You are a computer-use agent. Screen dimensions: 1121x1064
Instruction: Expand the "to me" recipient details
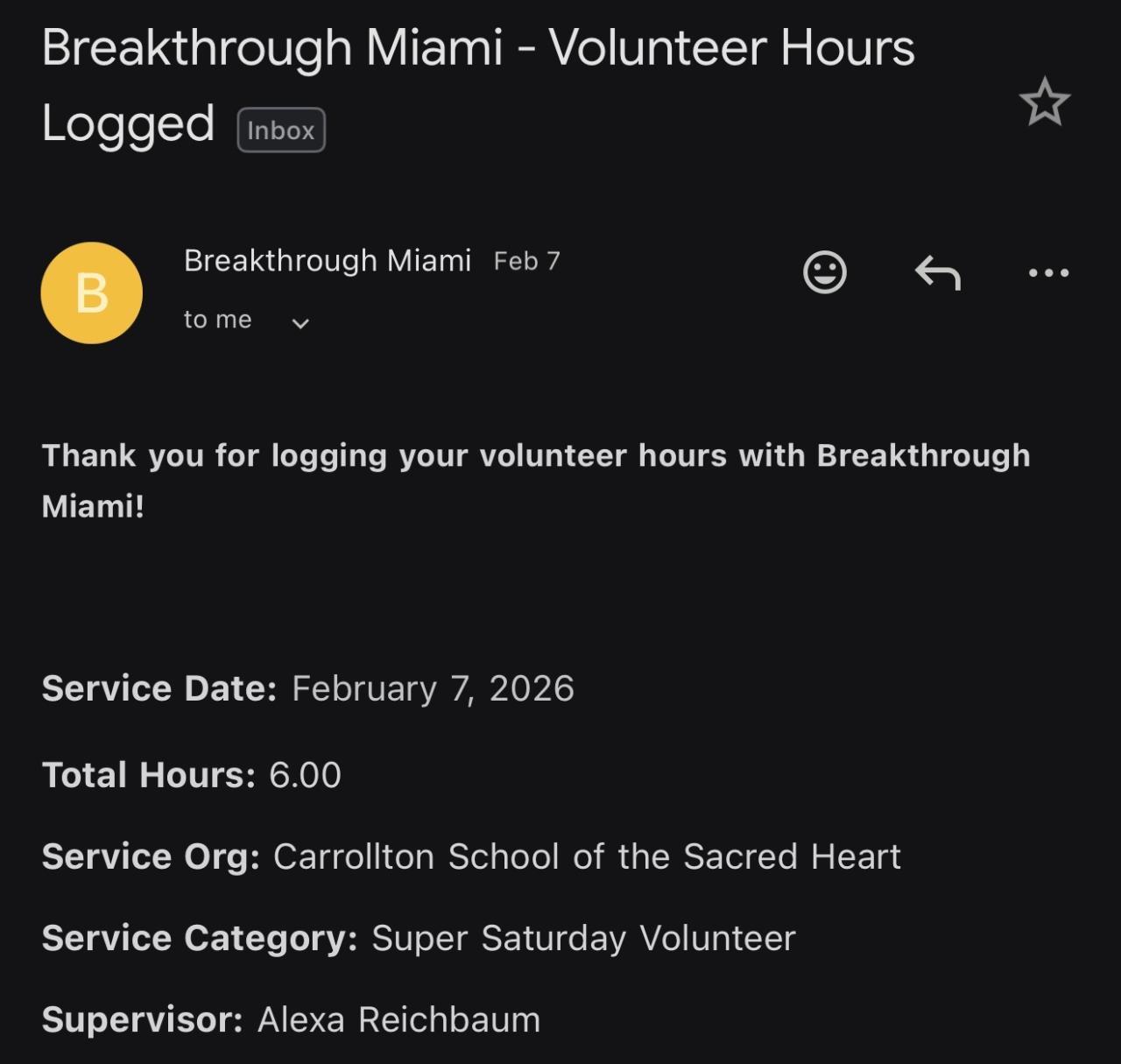tap(300, 322)
